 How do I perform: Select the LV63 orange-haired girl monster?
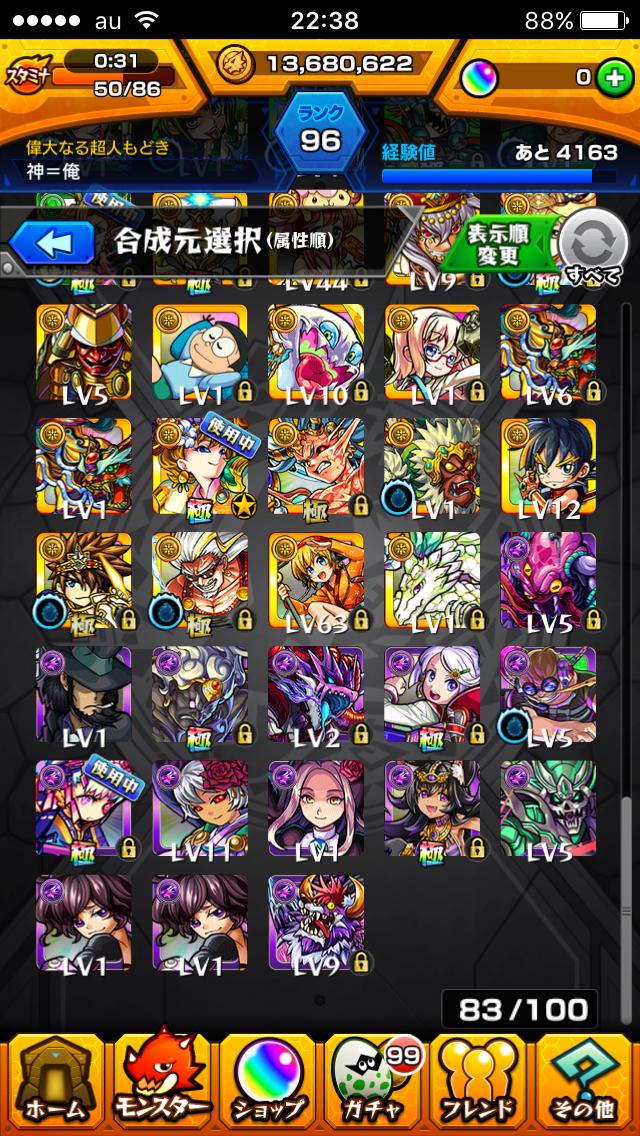tap(316, 580)
